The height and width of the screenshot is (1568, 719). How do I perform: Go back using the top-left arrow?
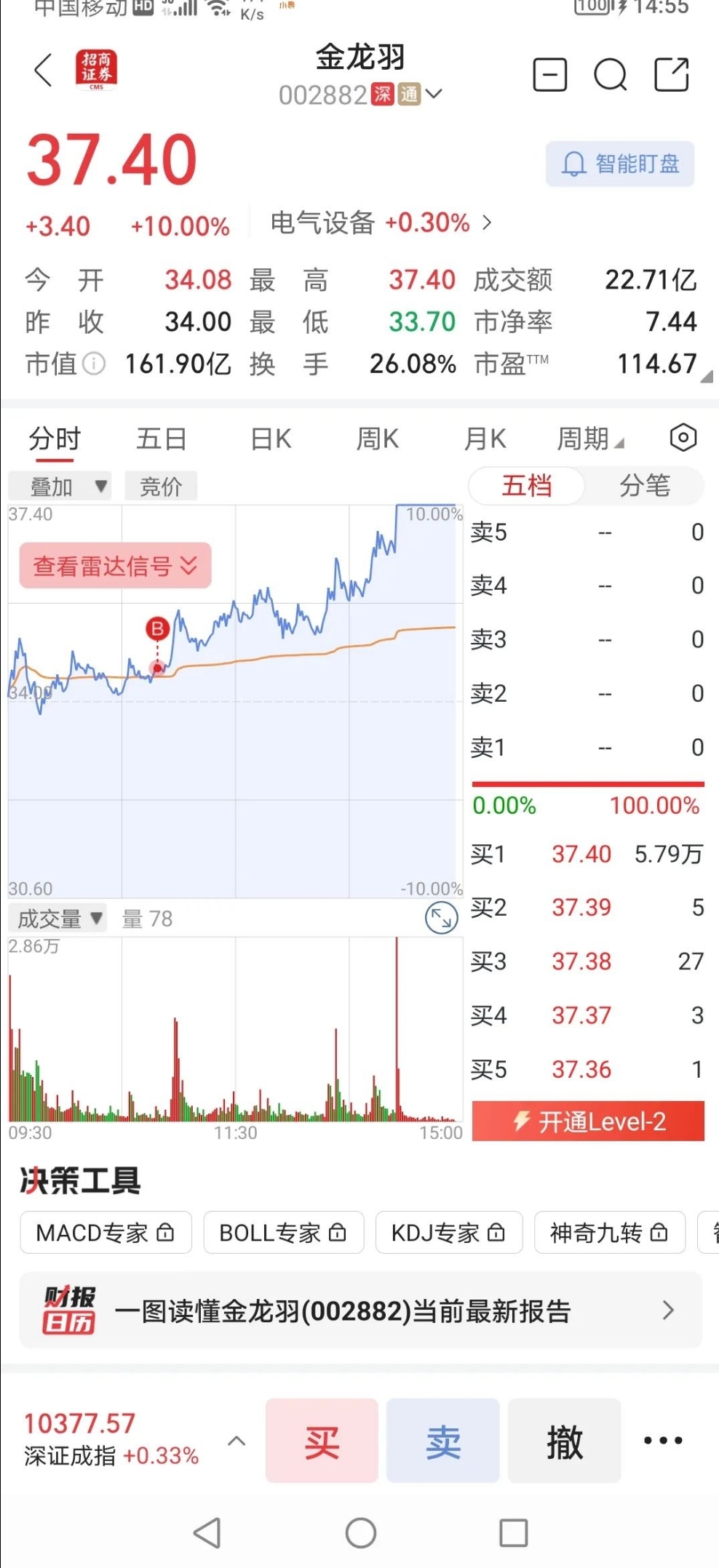[44, 71]
